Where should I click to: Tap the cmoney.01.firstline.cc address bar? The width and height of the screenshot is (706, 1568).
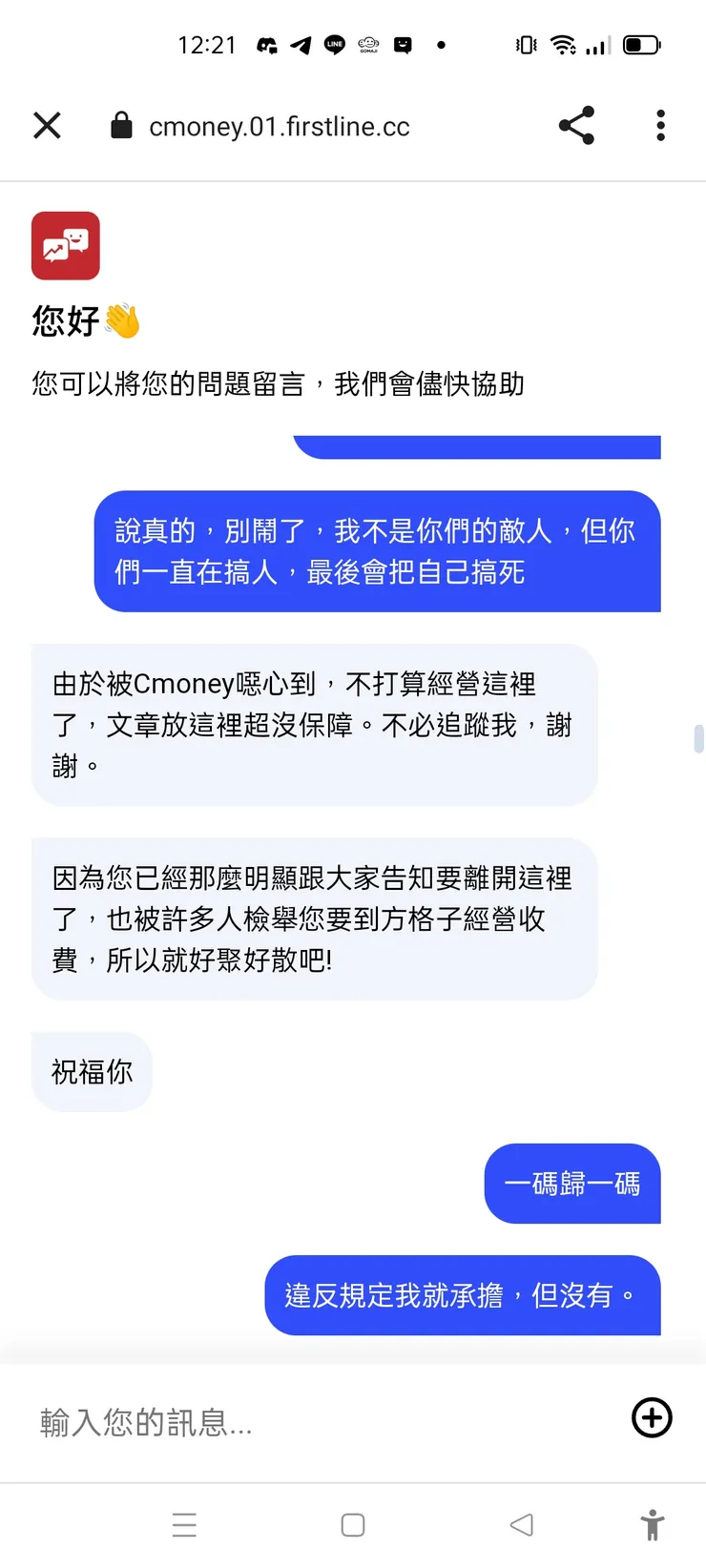pos(279,125)
